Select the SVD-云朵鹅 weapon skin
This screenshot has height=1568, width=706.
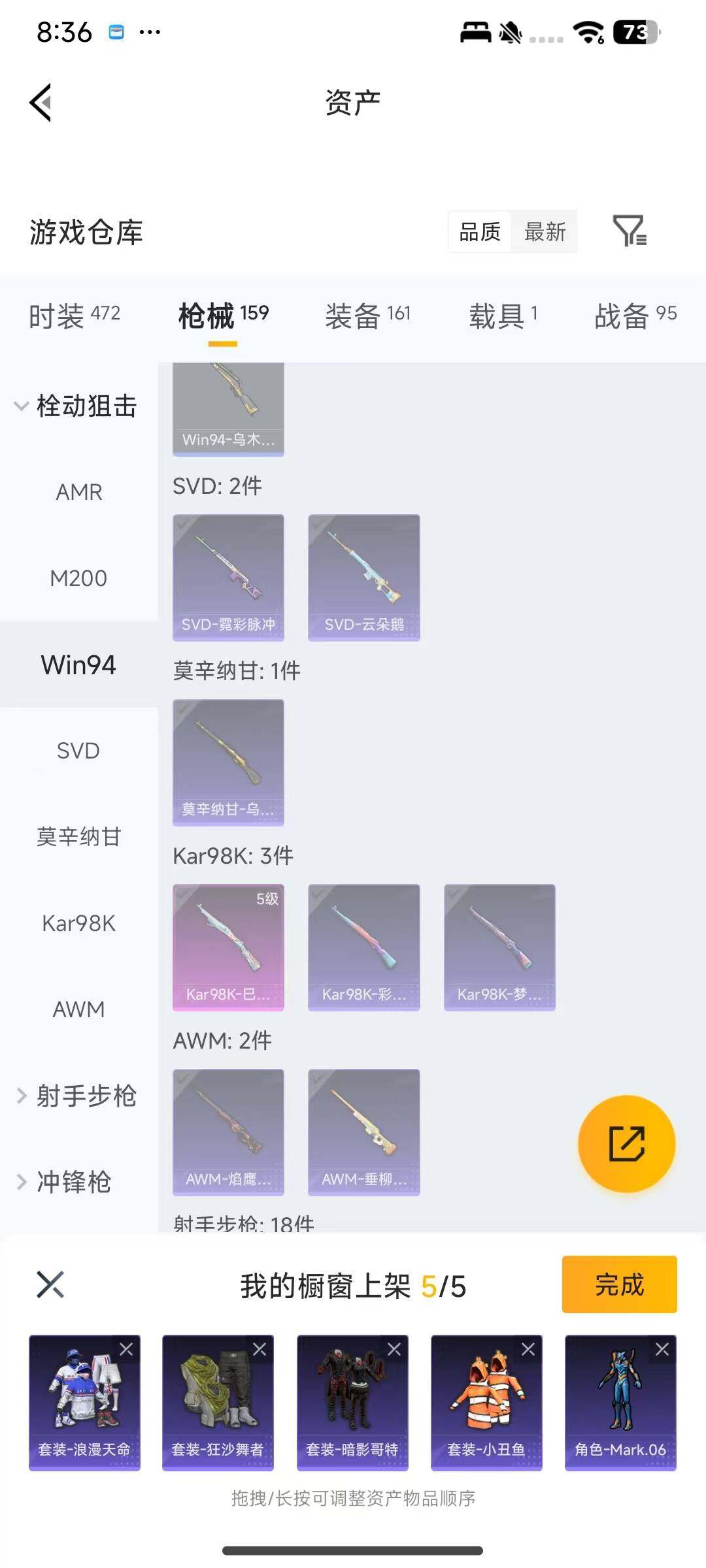click(x=363, y=575)
